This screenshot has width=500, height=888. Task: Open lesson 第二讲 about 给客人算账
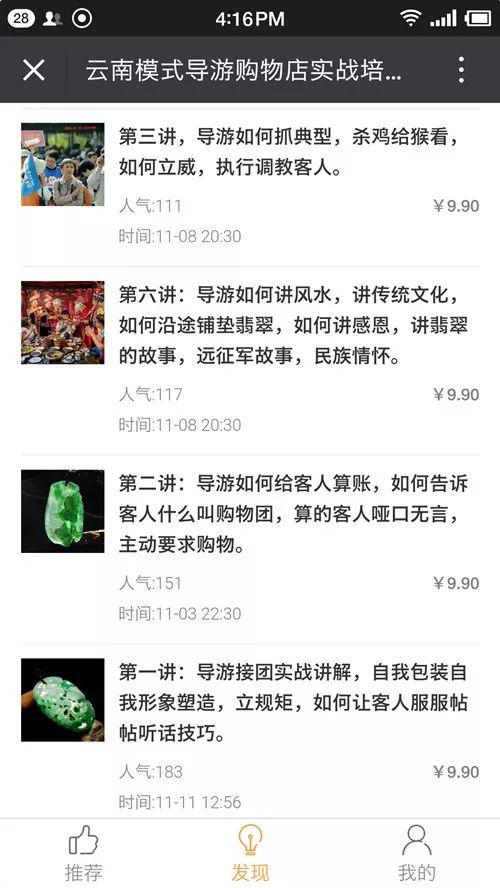[x=250, y=547]
